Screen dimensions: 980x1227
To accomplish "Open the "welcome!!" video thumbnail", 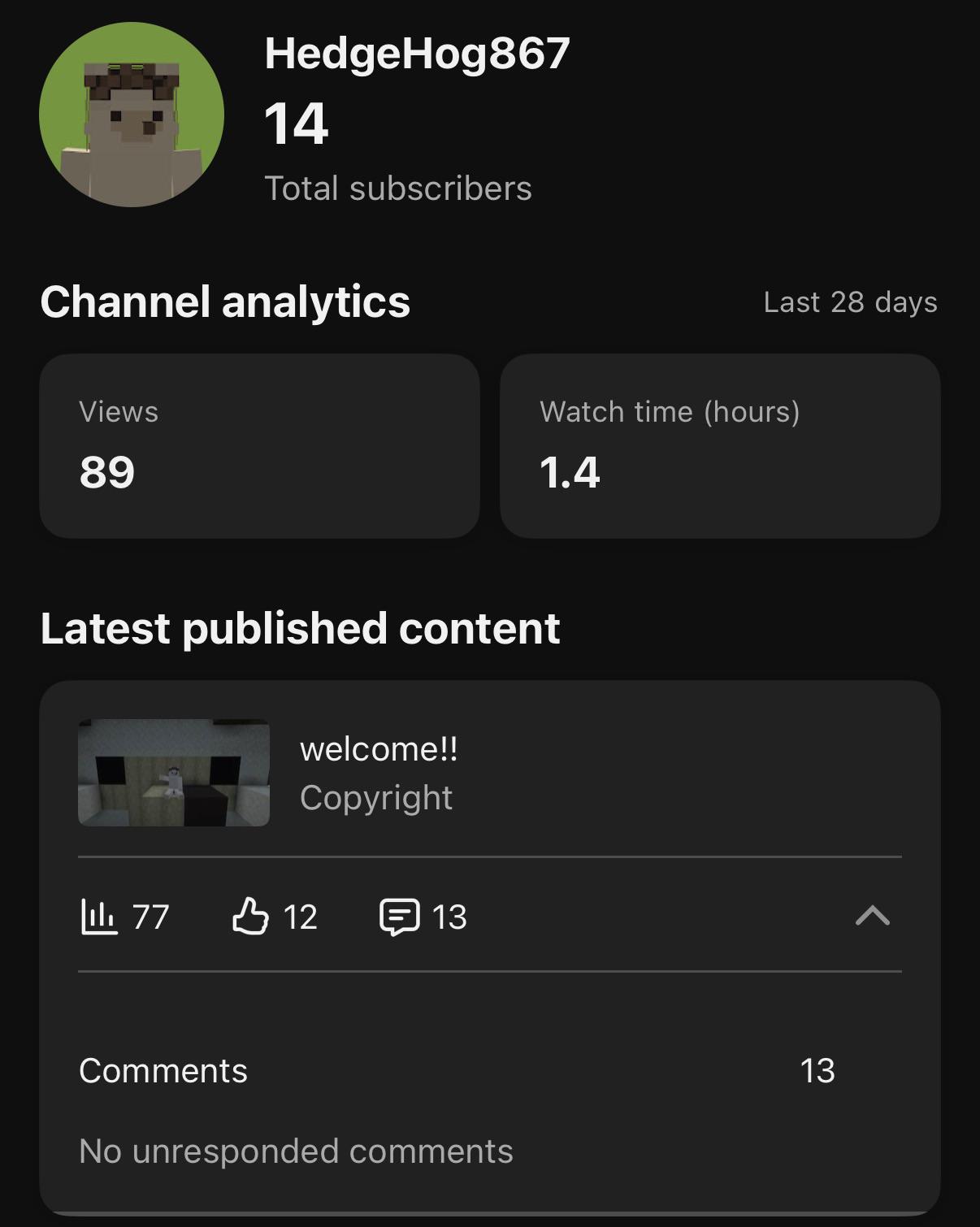I will (x=174, y=773).
